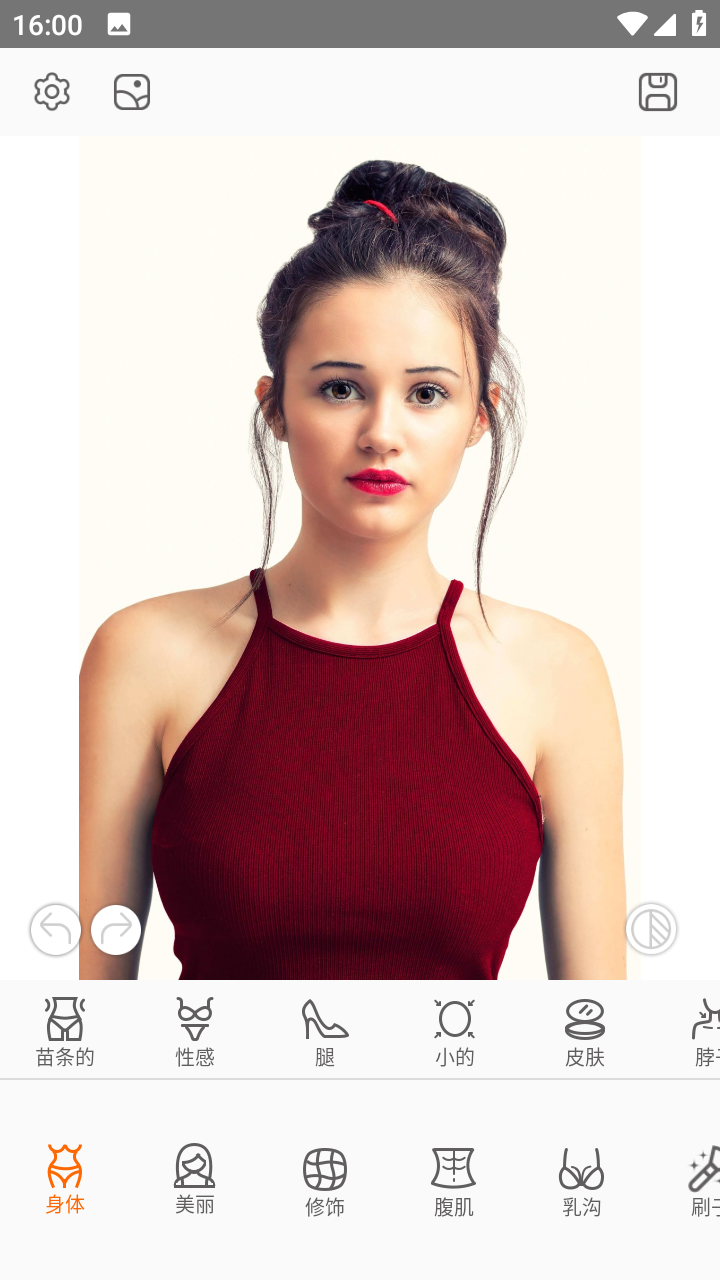This screenshot has width=720, height=1280.
Task: Switch to the 乳沟 tab
Action: point(582,1182)
